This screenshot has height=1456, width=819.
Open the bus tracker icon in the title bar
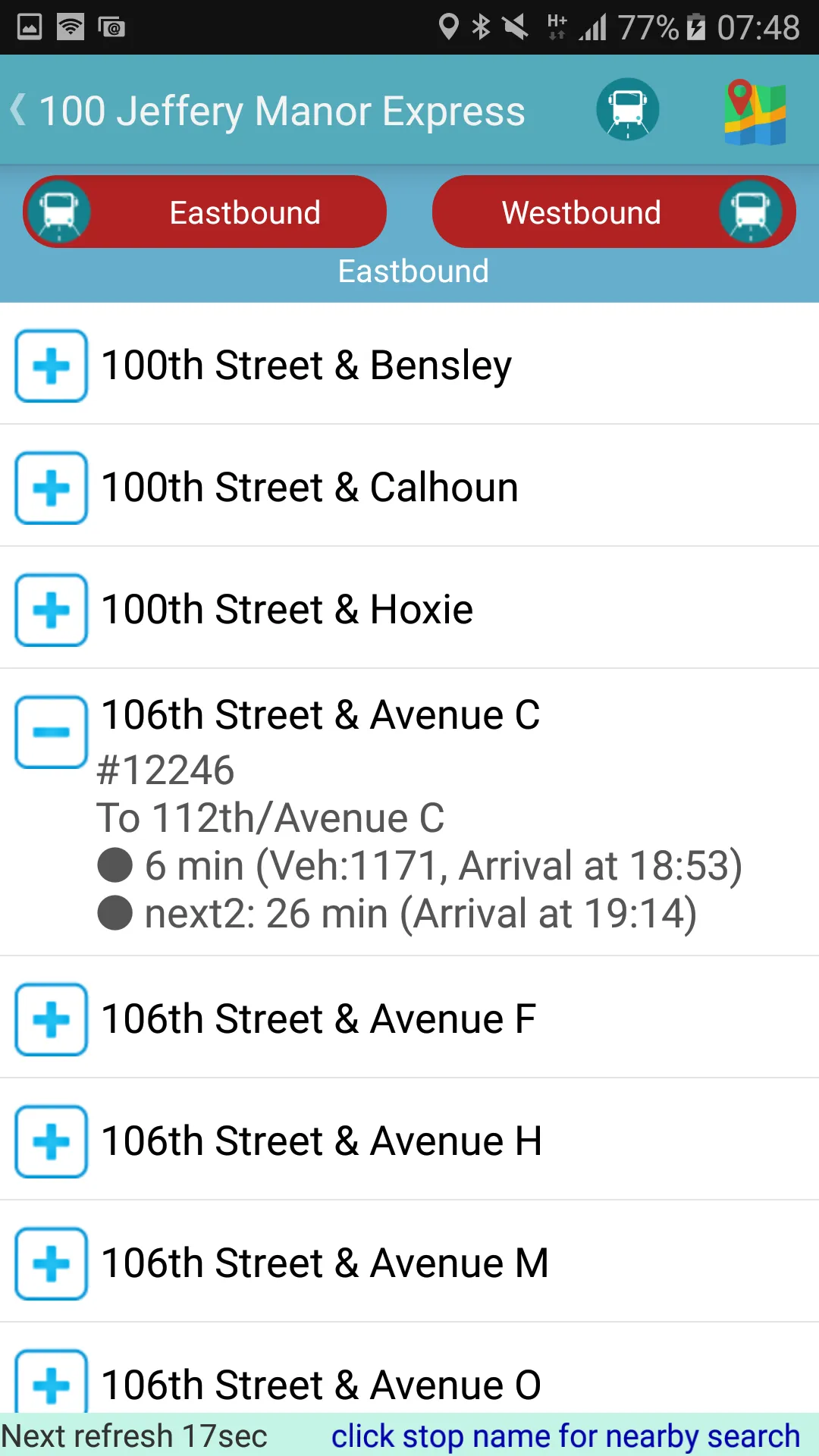[x=628, y=109]
